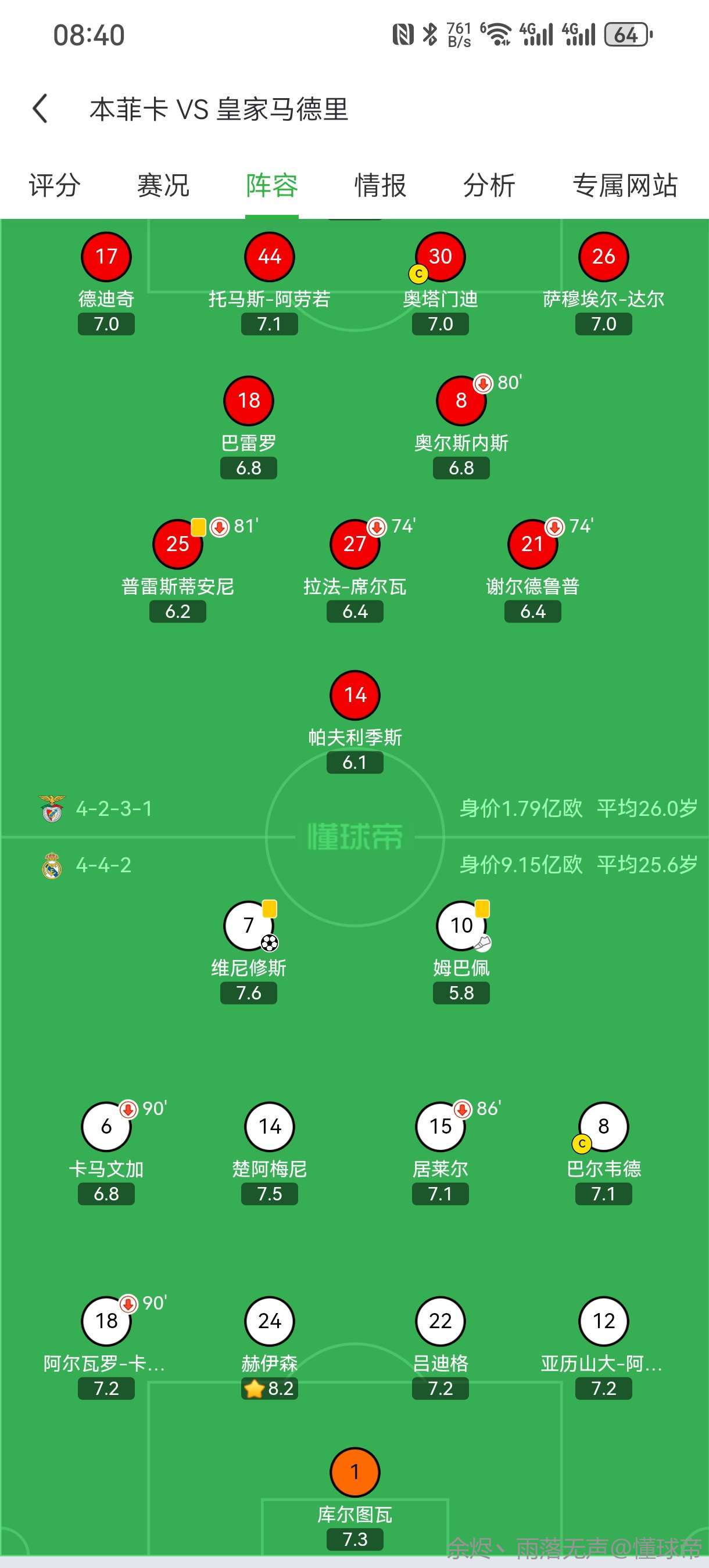The height and width of the screenshot is (1568, 709).
Task: Open goalkeeper 库尔图瓦 profile
Action: [x=354, y=1472]
